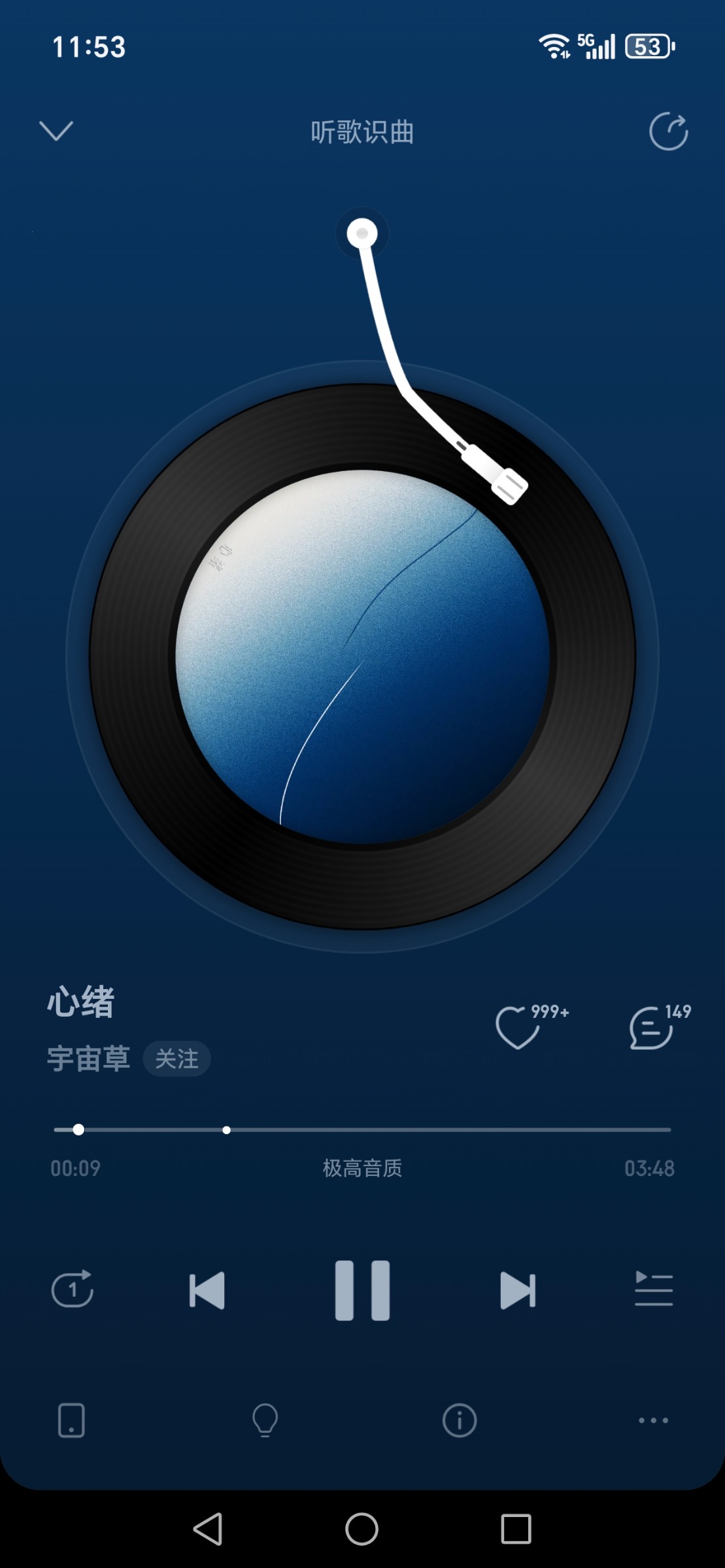Pause the current song

362,1290
